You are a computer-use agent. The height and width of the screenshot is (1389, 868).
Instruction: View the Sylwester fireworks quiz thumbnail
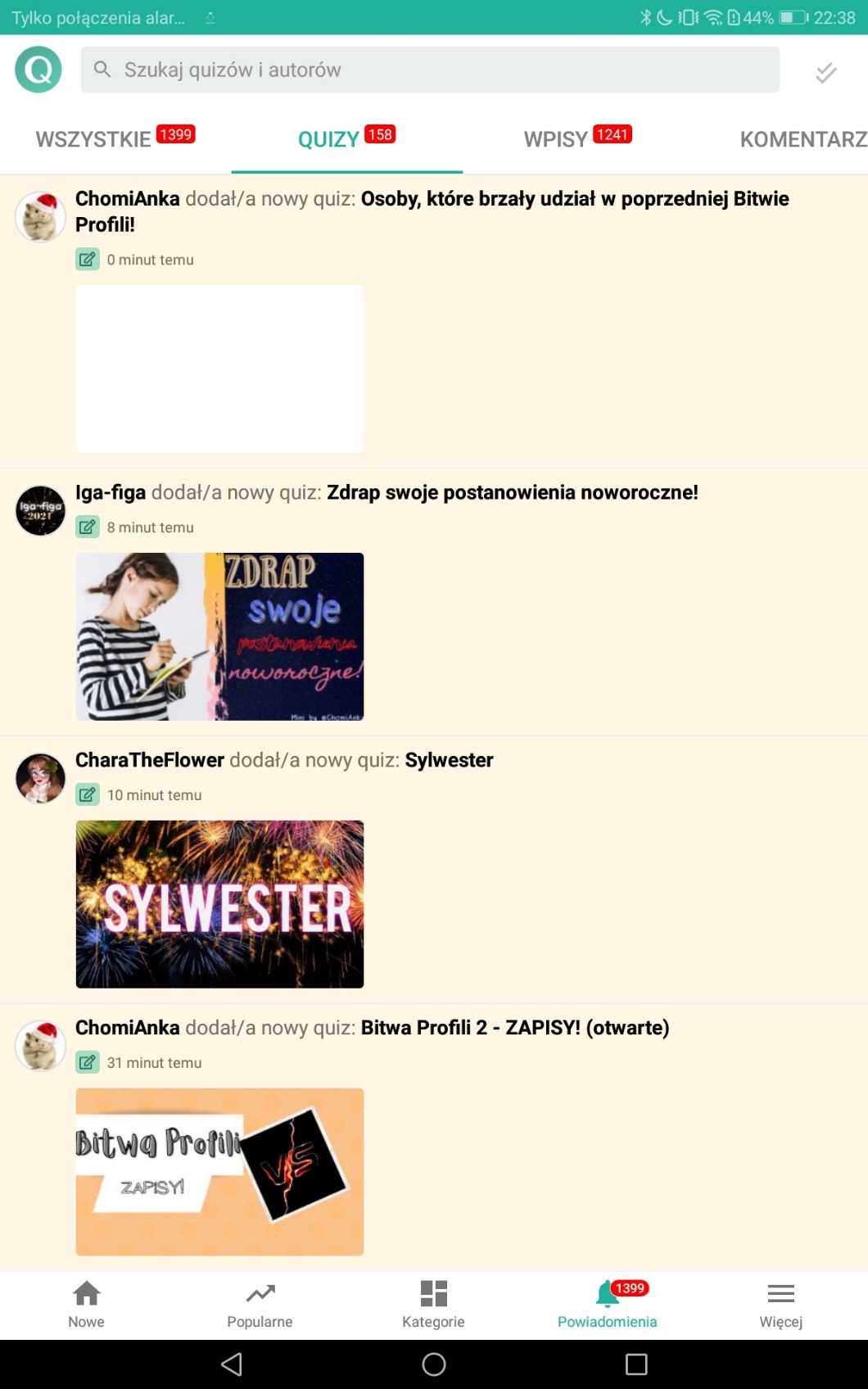[219, 904]
